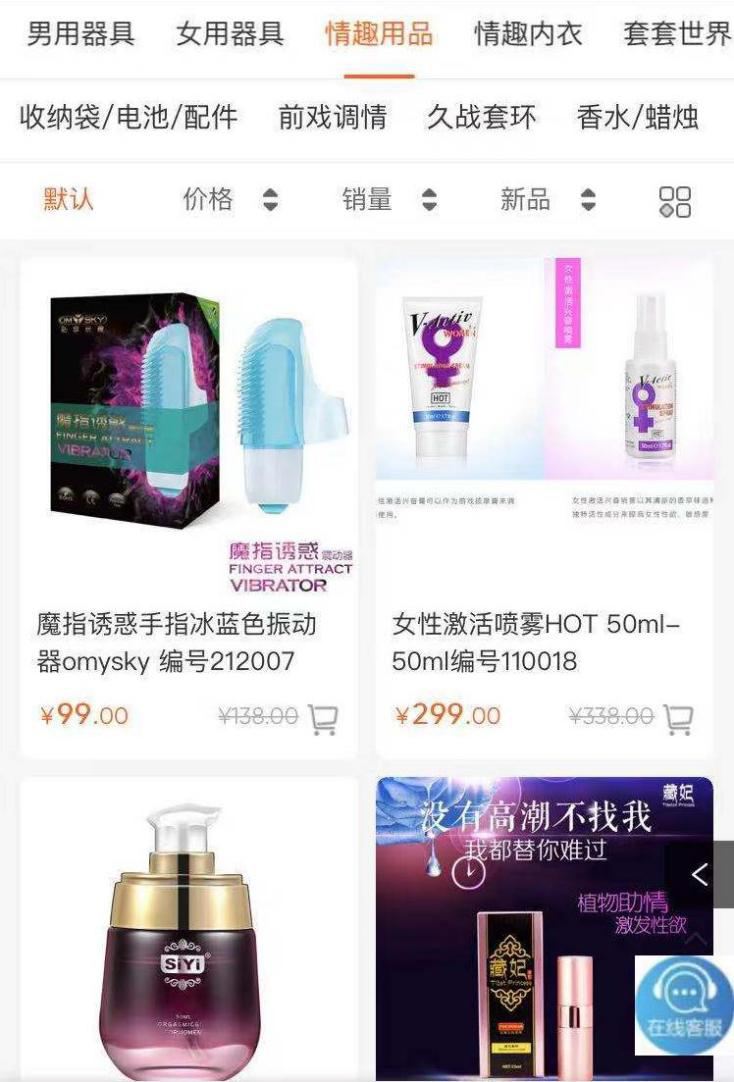Filter by 收纳袋/电池/配件 subcategory
The image size is (734, 1082).
point(129,117)
